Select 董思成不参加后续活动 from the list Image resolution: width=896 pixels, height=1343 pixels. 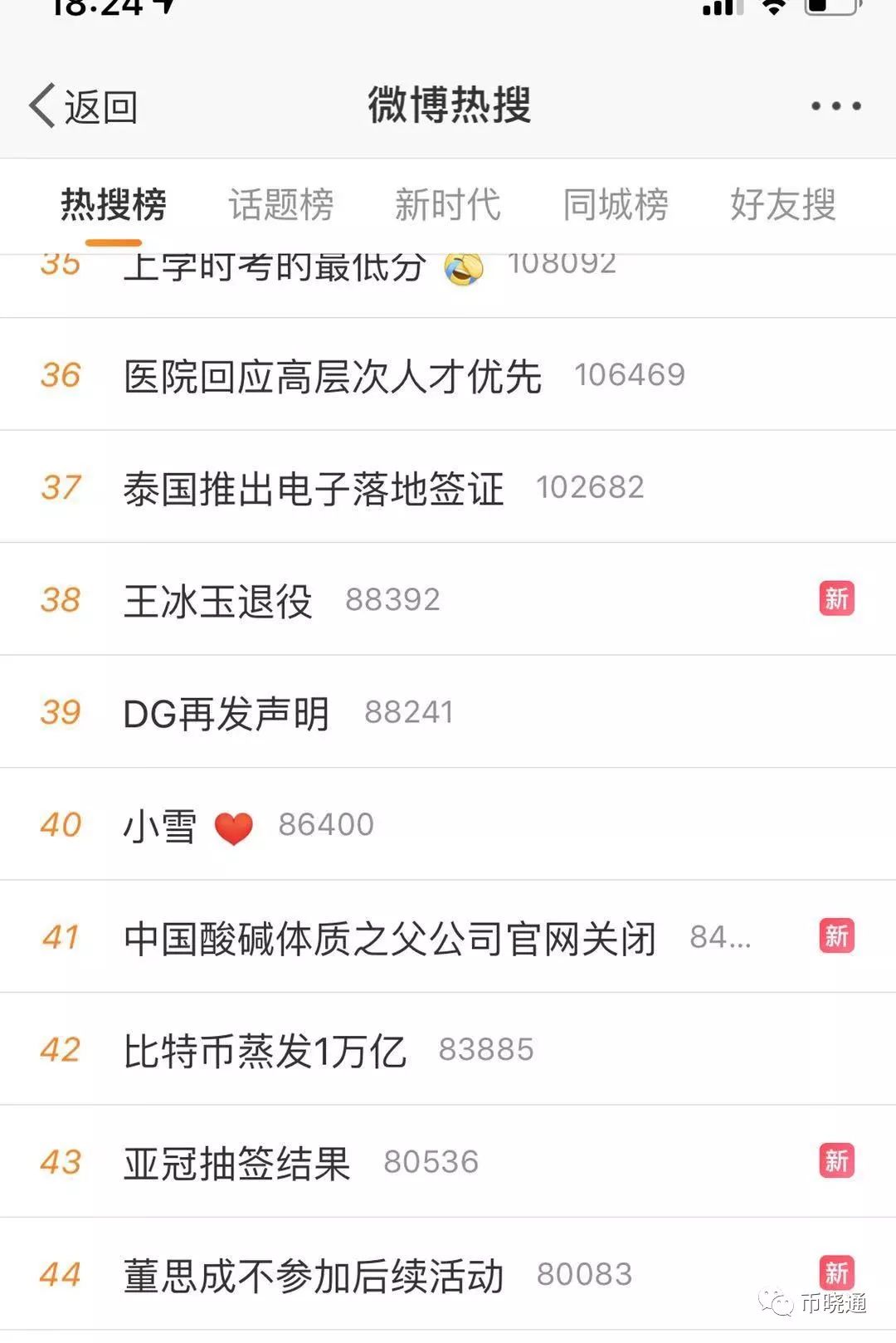pos(314,1276)
